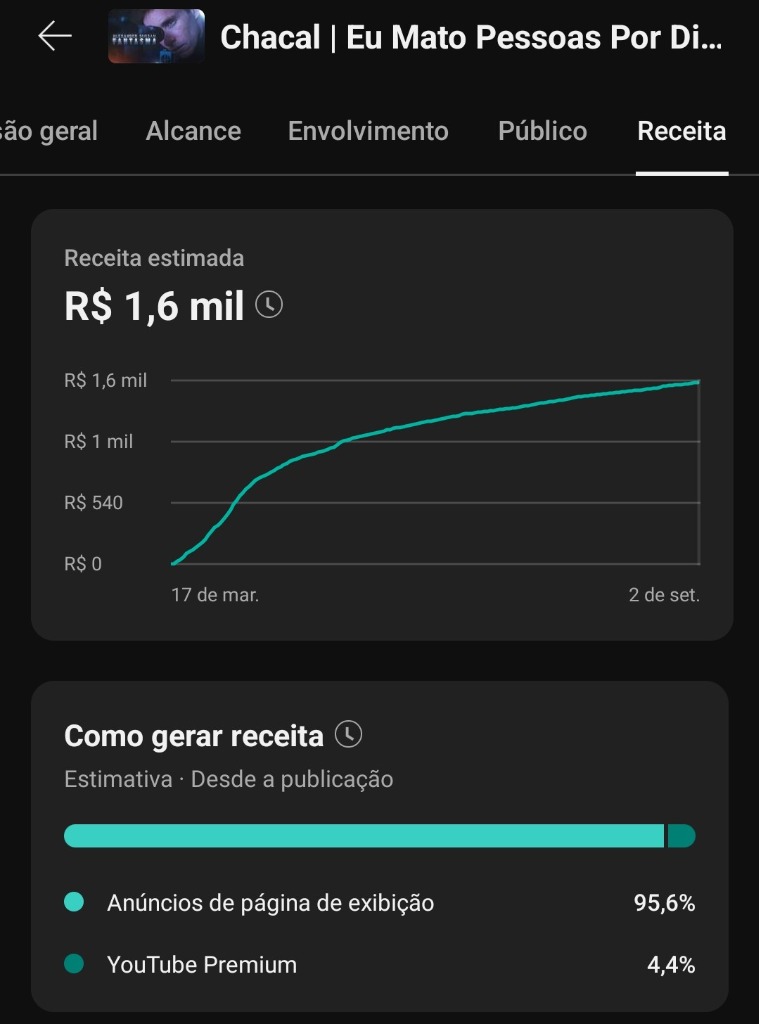759x1024 pixels.
Task: Tap the Receita tab
Action: click(681, 131)
